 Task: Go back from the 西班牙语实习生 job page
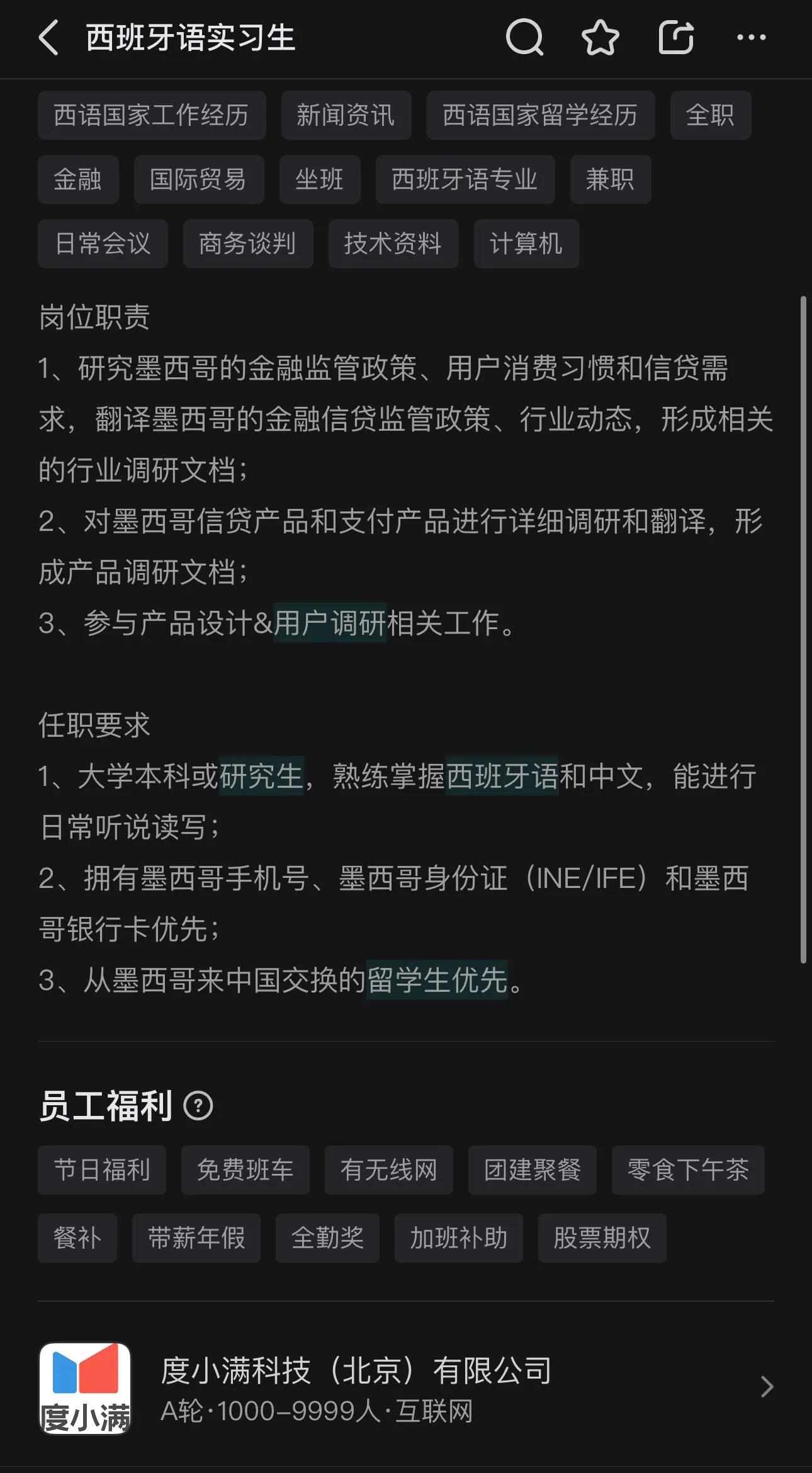(x=49, y=38)
